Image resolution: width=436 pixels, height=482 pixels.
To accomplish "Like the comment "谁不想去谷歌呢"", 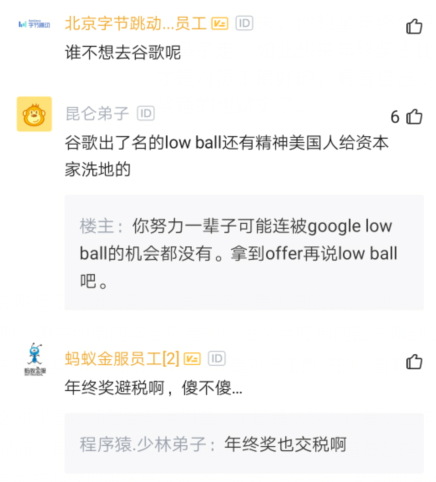I will tap(414, 27).
